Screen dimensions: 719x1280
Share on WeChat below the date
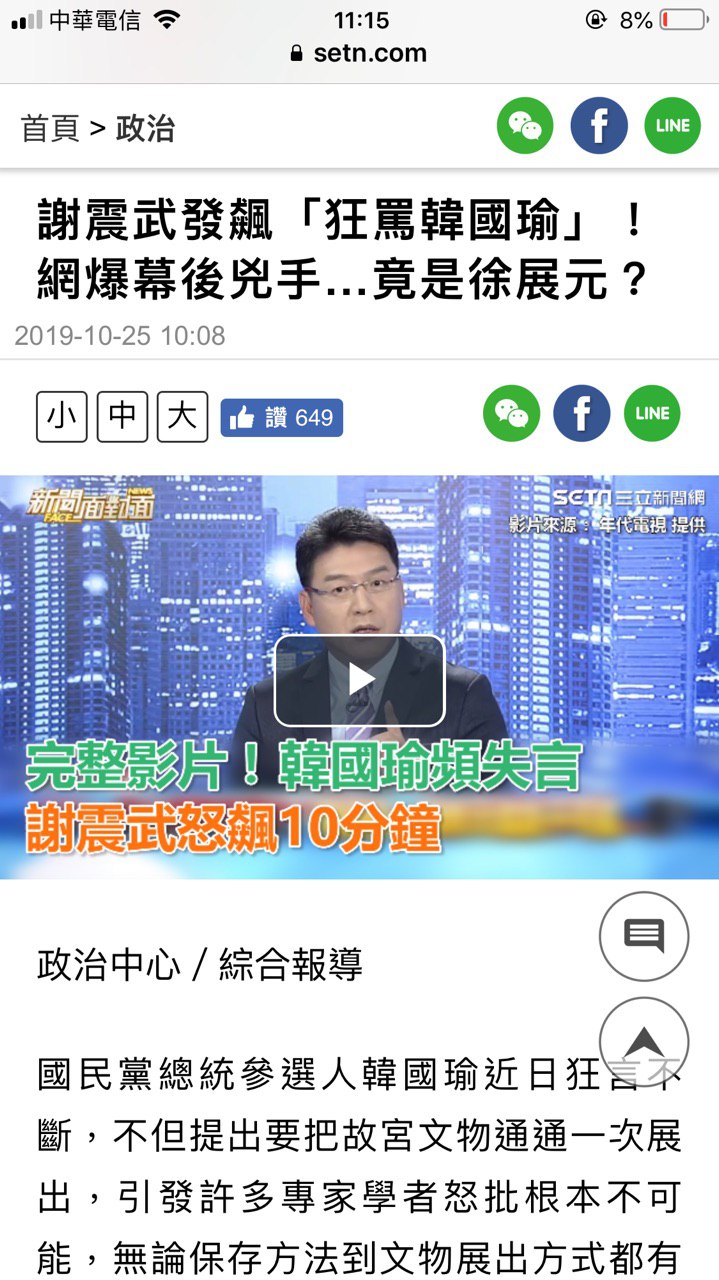[x=511, y=414]
